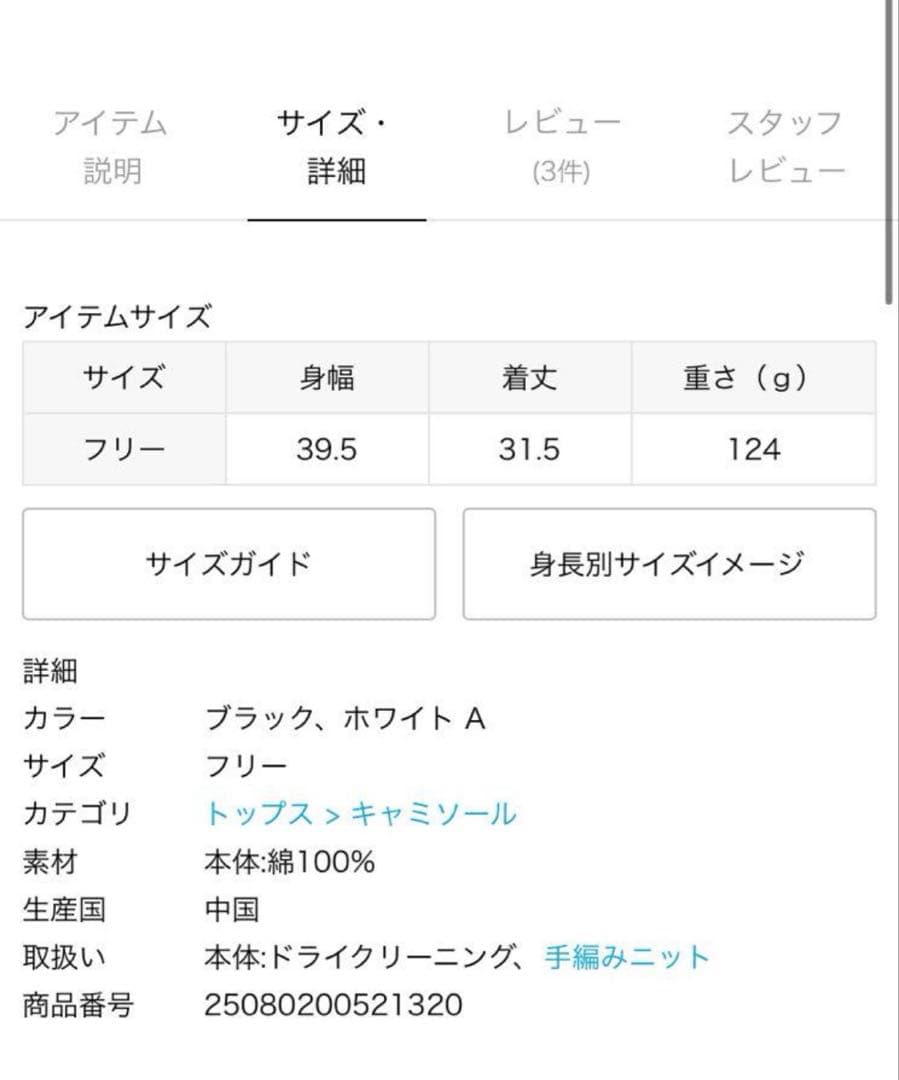Click the 生産国 value 中国
Image resolution: width=899 pixels, height=1080 pixels.
(232, 910)
